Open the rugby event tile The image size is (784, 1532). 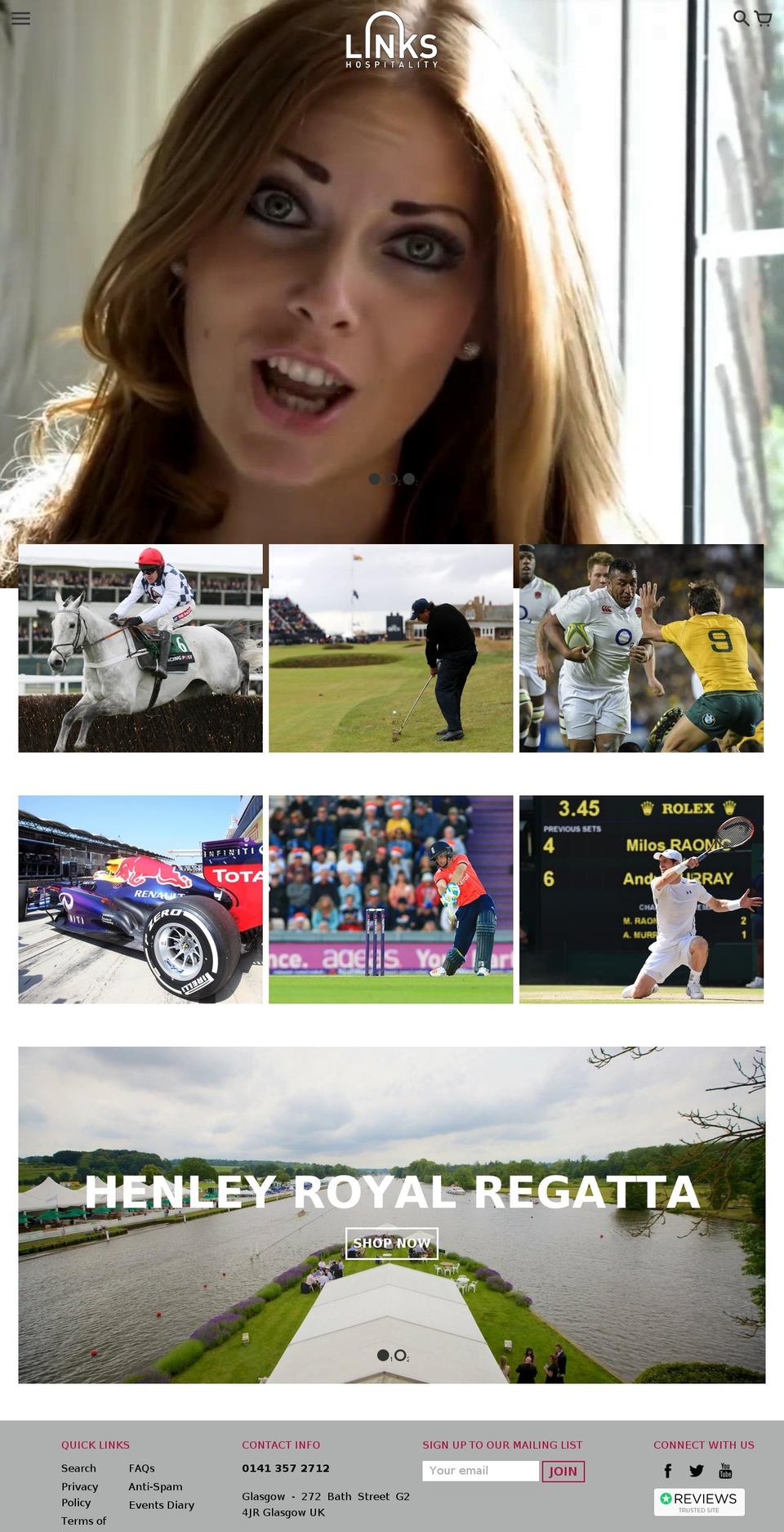[x=641, y=648]
